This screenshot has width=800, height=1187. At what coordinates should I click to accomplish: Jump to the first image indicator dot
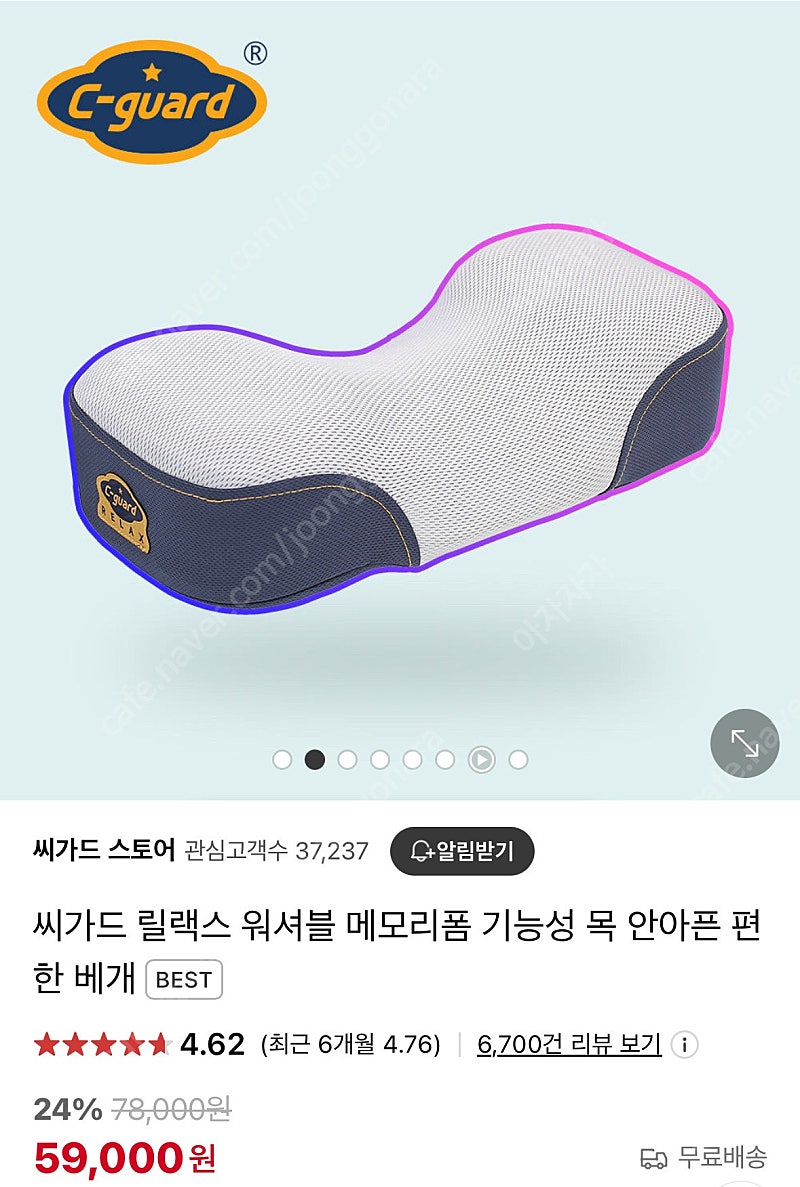click(282, 760)
